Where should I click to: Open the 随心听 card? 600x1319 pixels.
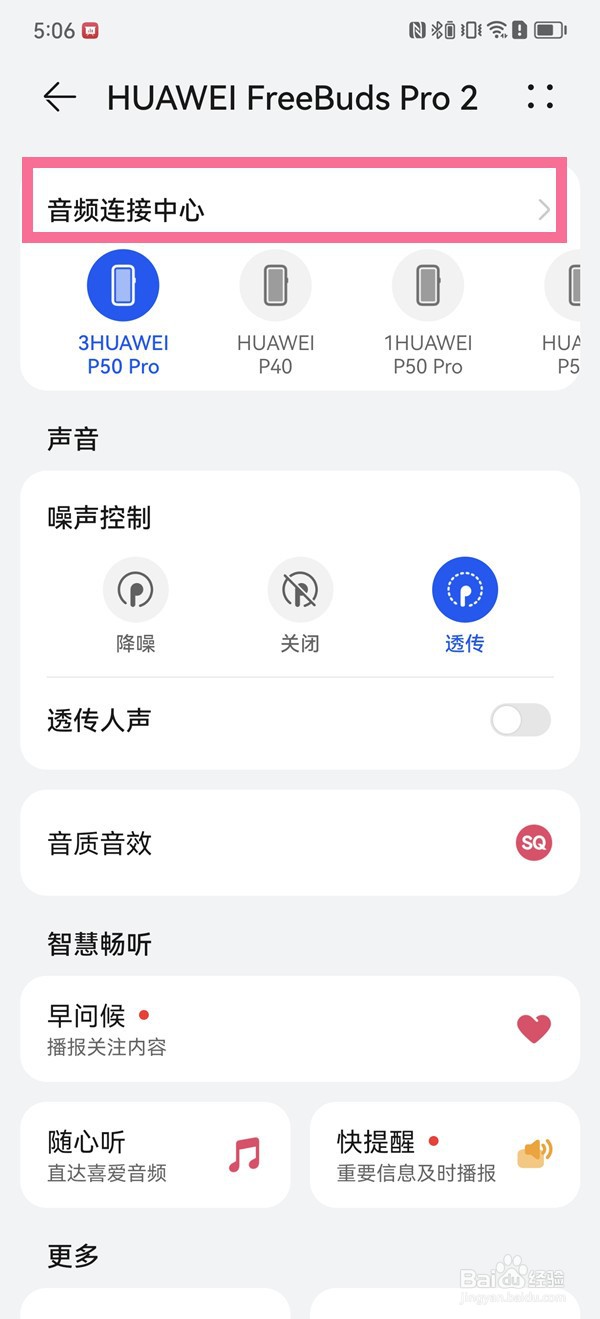coord(155,1155)
